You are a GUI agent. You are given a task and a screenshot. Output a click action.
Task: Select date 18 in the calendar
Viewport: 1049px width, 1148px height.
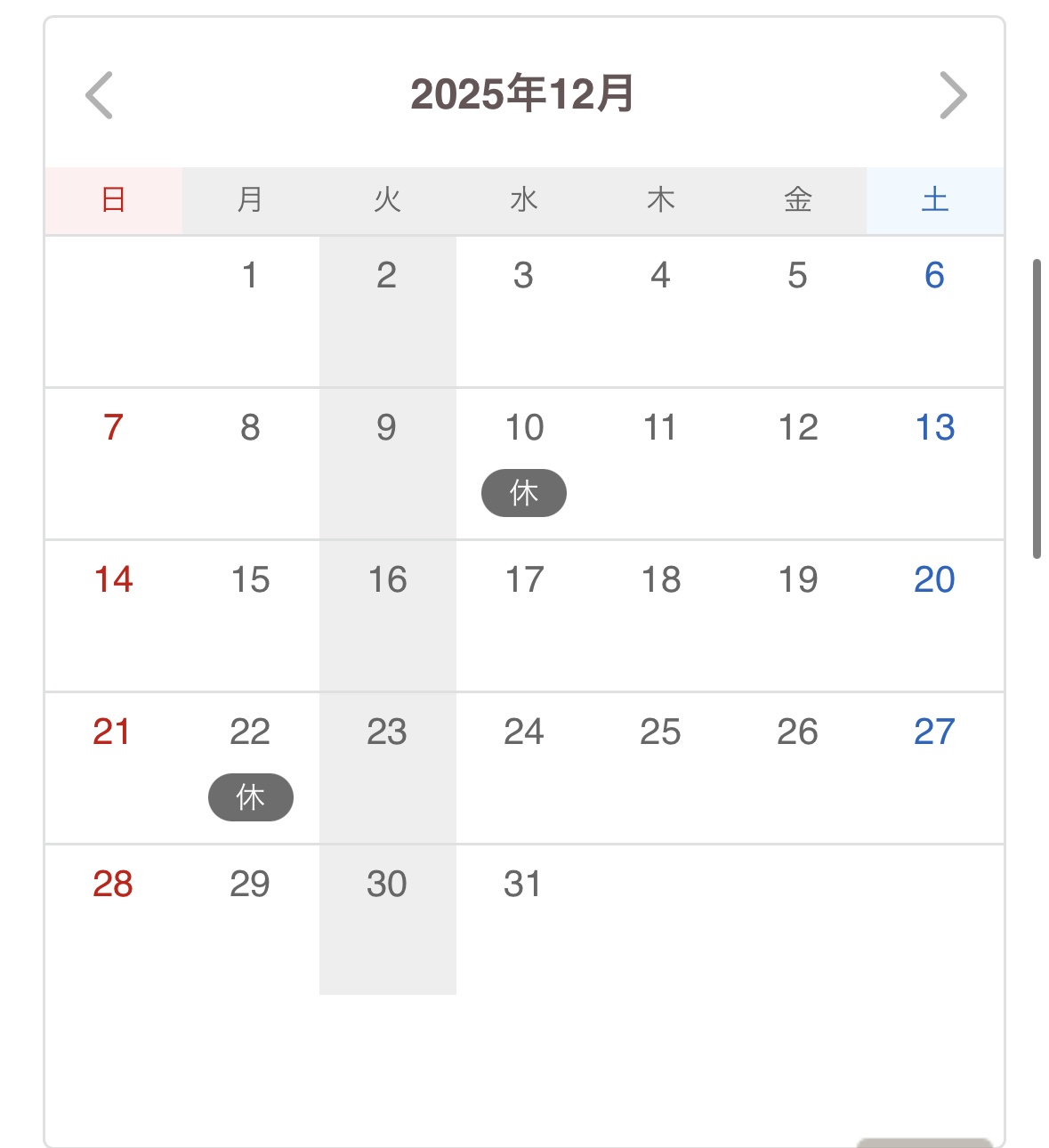coord(661,580)
